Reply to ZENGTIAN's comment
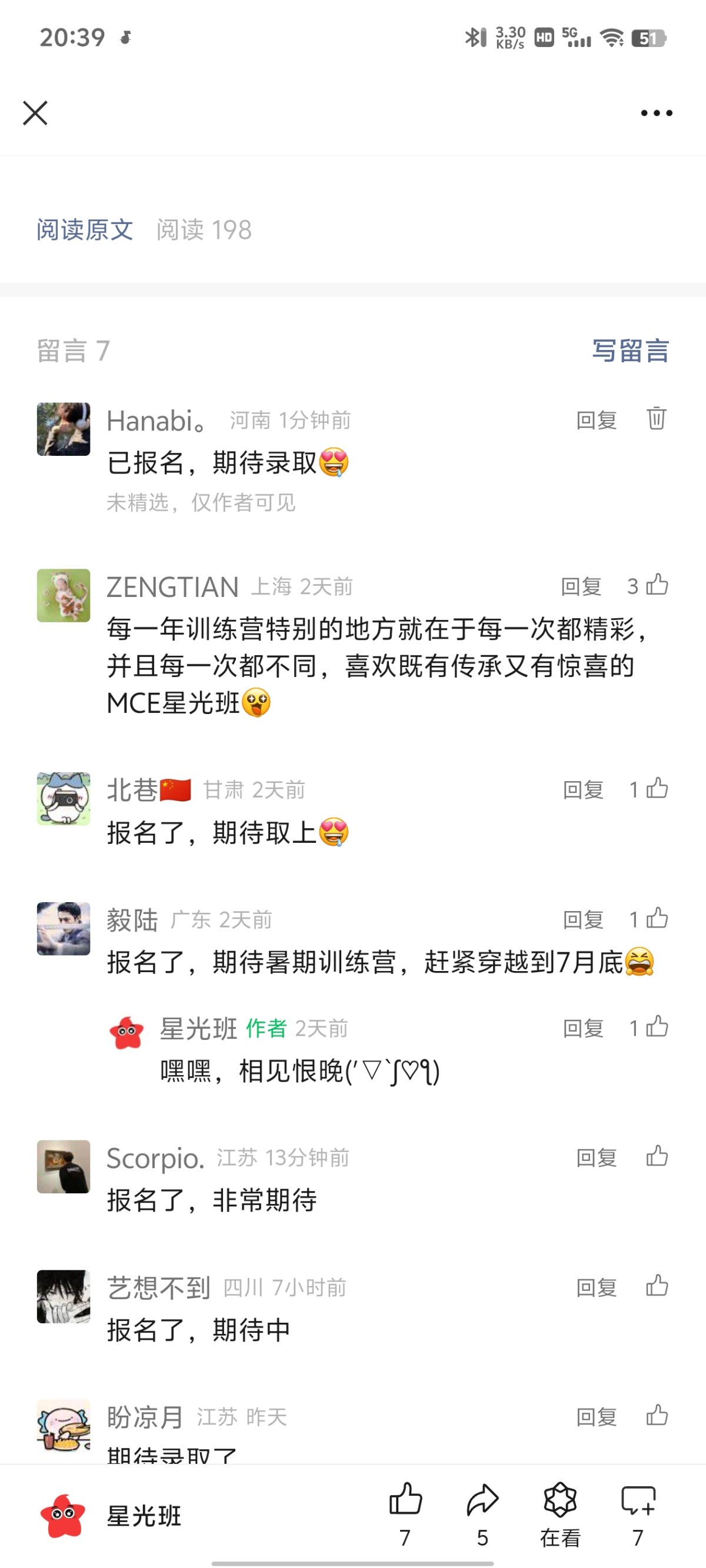The width and height of the screenshot is (706, 1568). pyautogui.click(x=581, y=587)
